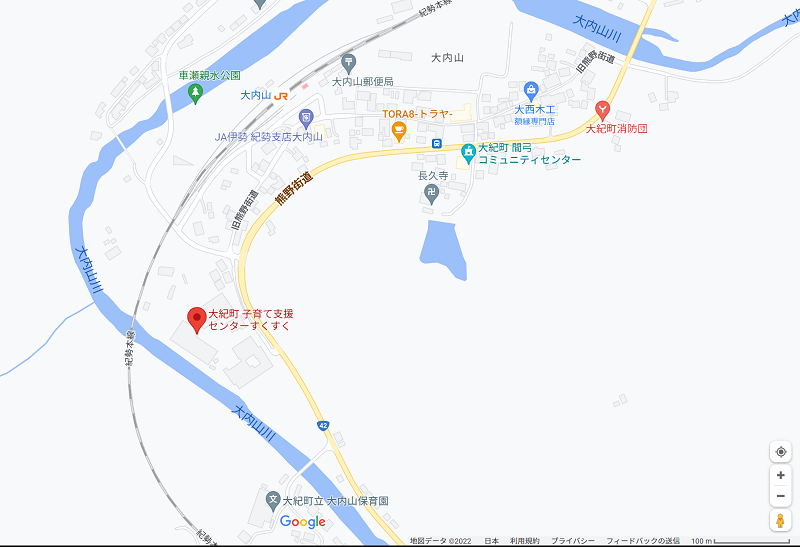Select the 大紀町立 大内山保育園 marker

[x=272, y=499]
